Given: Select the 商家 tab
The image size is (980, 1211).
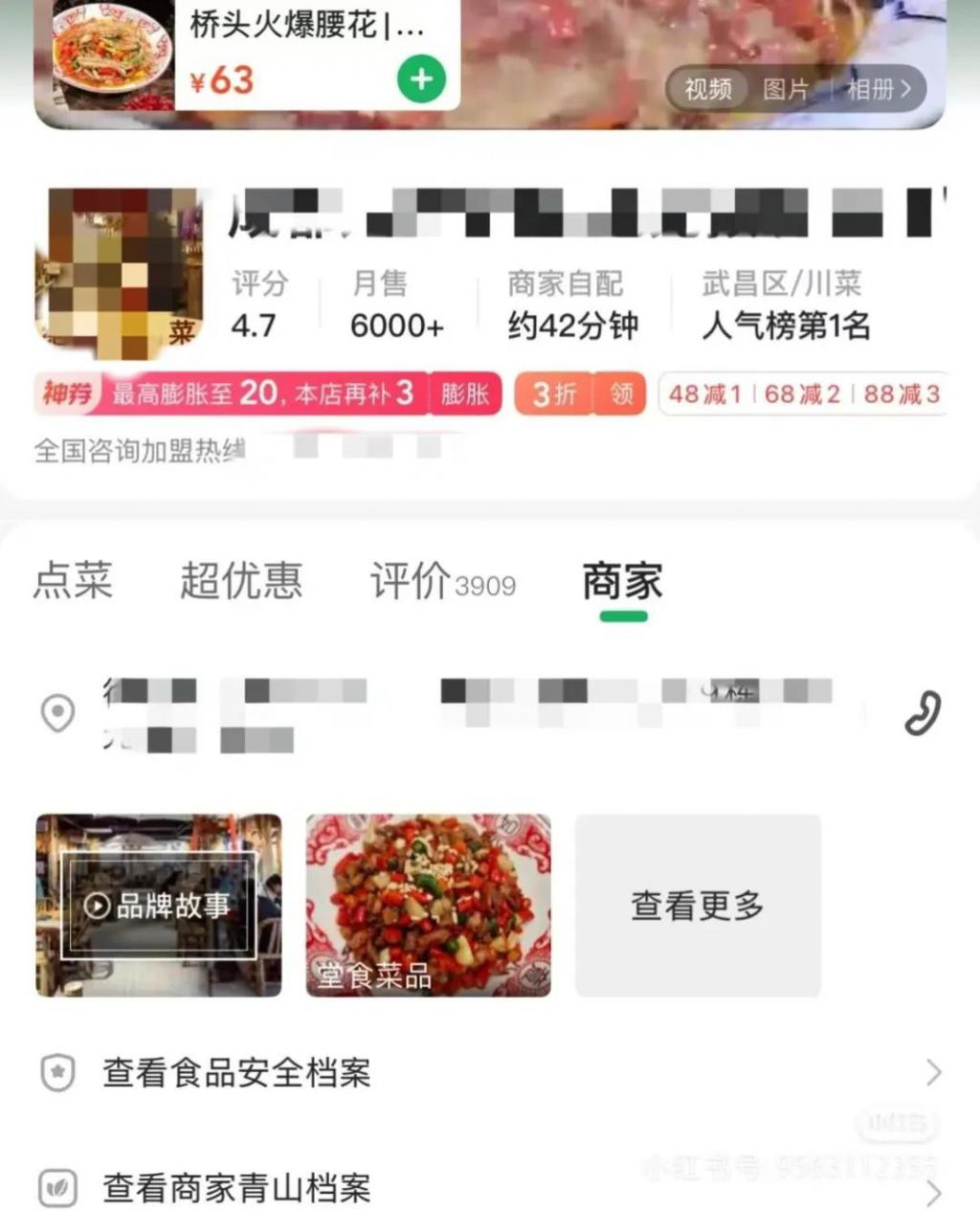Looking at the screenshot, I should pos(623,581).
